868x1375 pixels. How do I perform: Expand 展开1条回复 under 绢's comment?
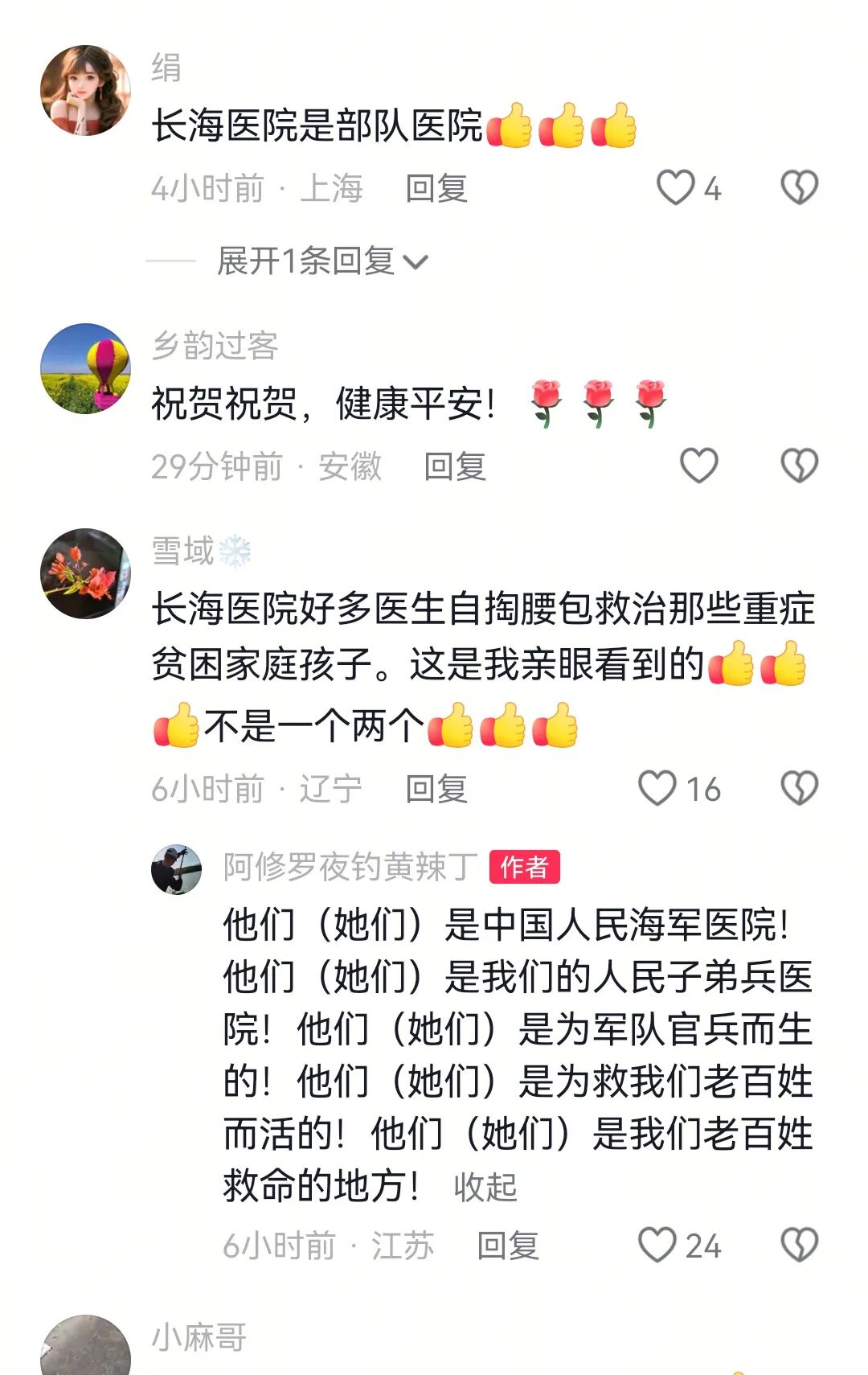point(322,261)
